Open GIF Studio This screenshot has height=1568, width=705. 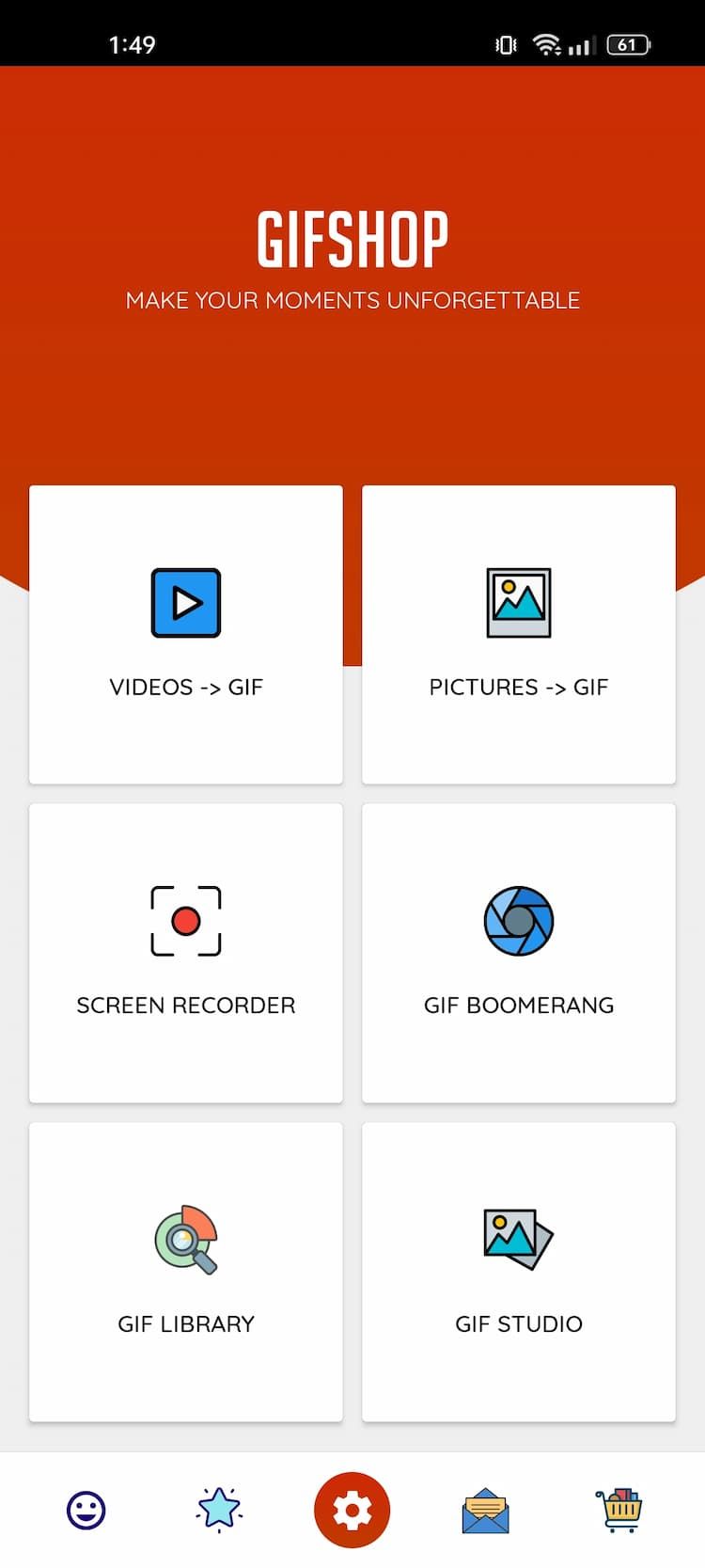519,1272
